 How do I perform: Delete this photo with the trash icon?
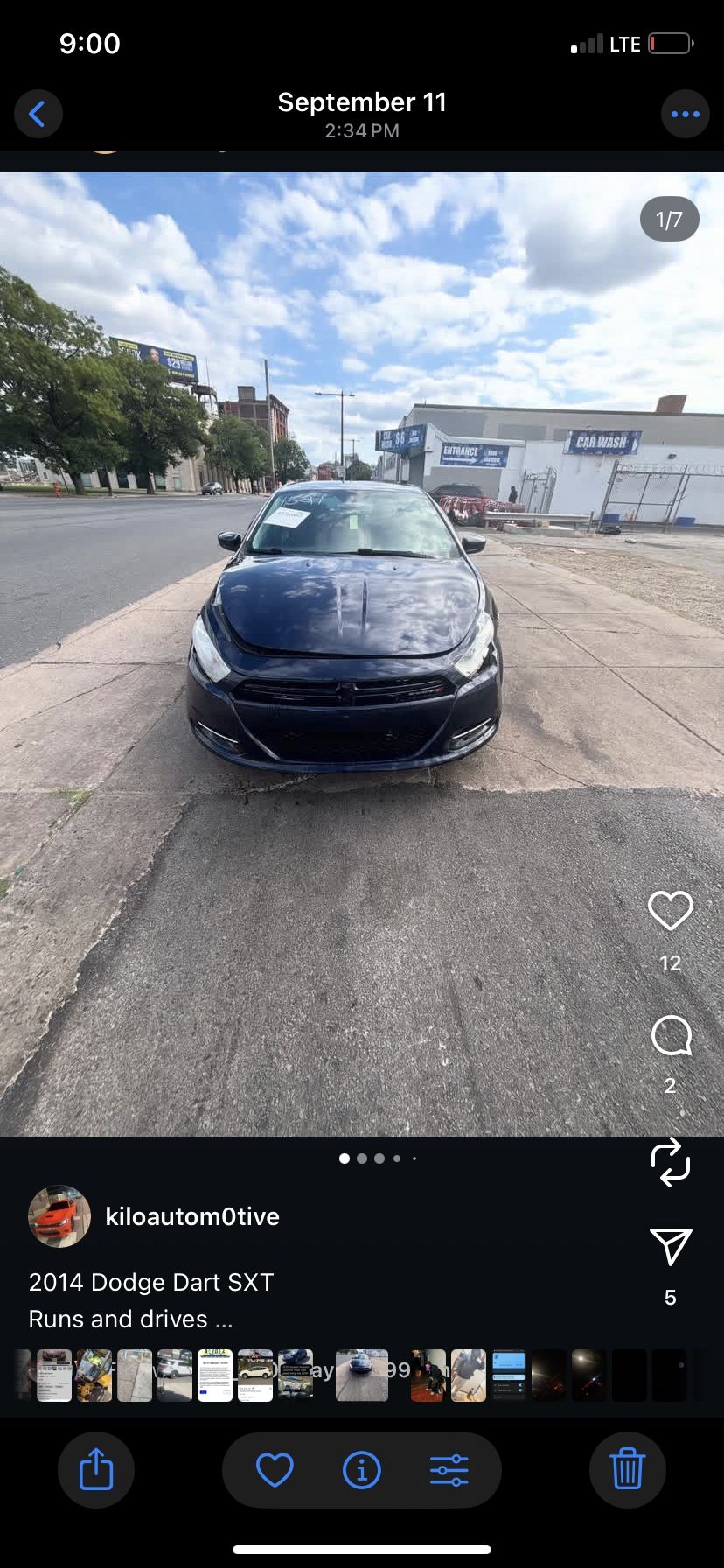627,1469
